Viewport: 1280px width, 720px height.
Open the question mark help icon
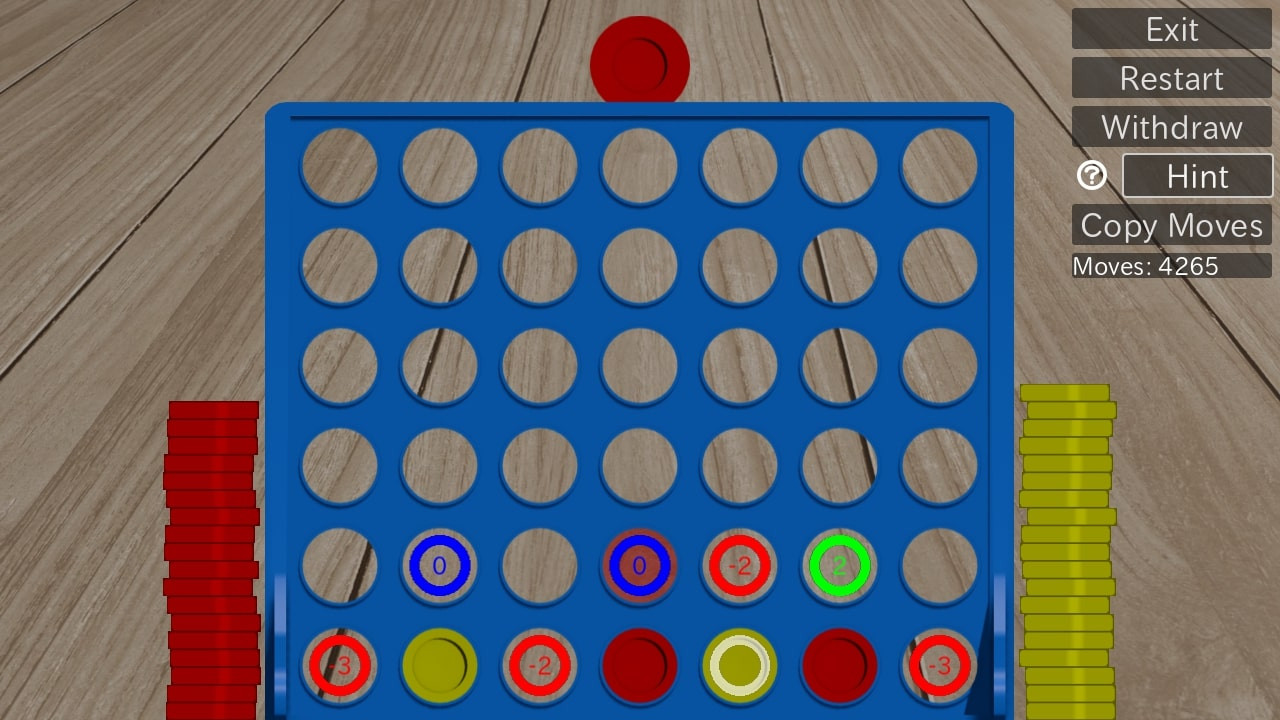click(1092, 176)
